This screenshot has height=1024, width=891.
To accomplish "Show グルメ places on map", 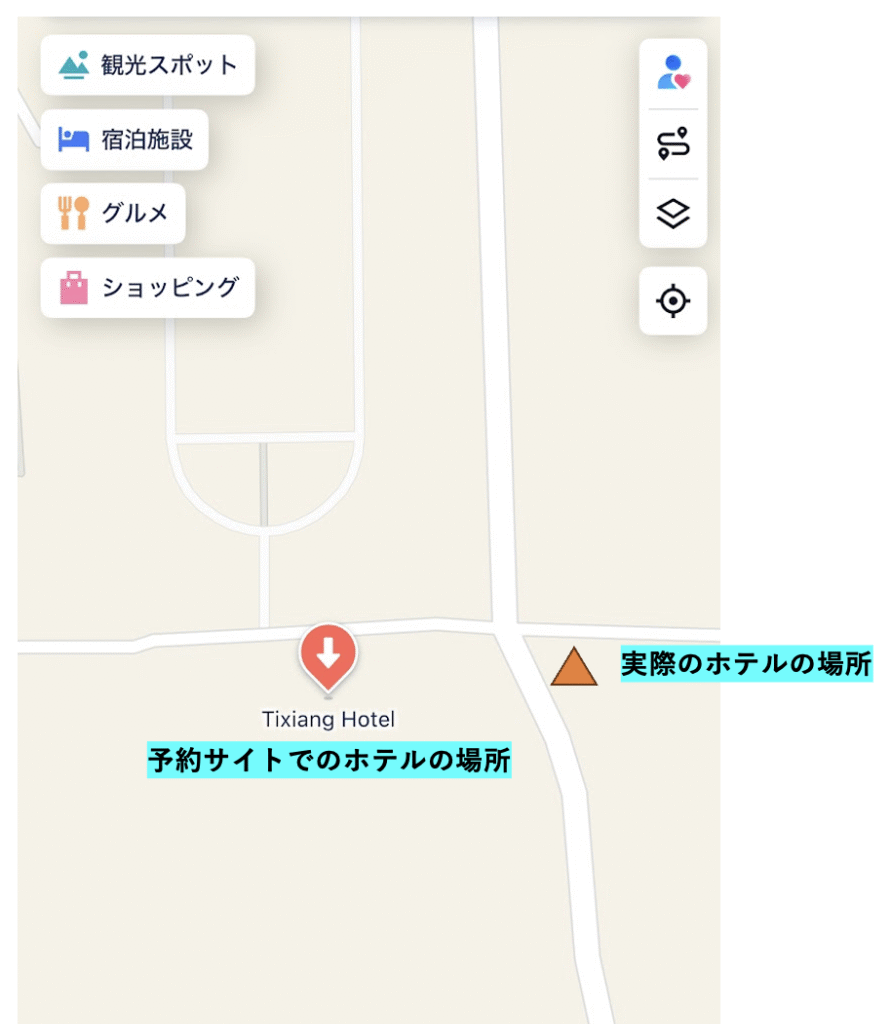I will 113,213.
